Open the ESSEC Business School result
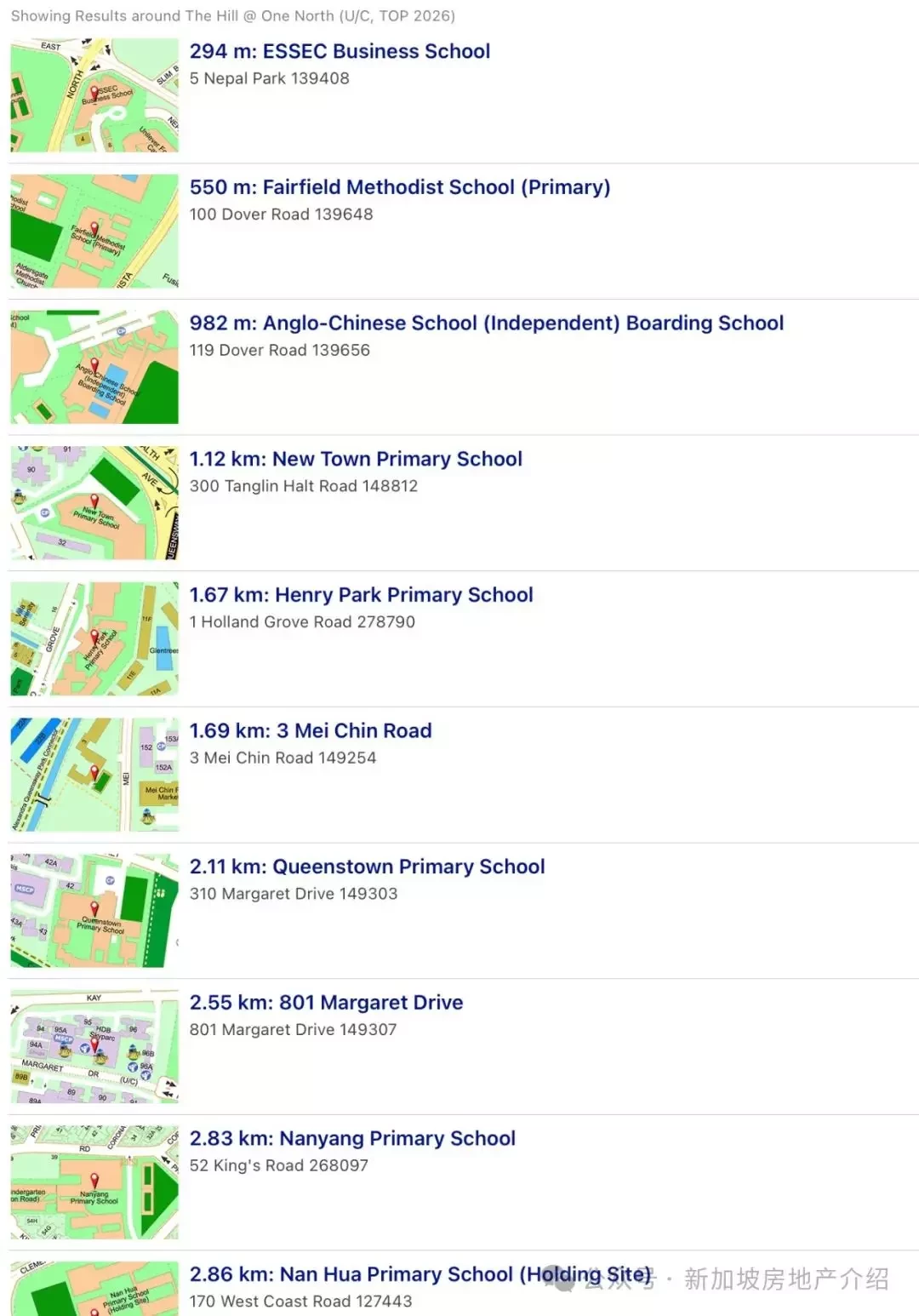 point(340,52)
